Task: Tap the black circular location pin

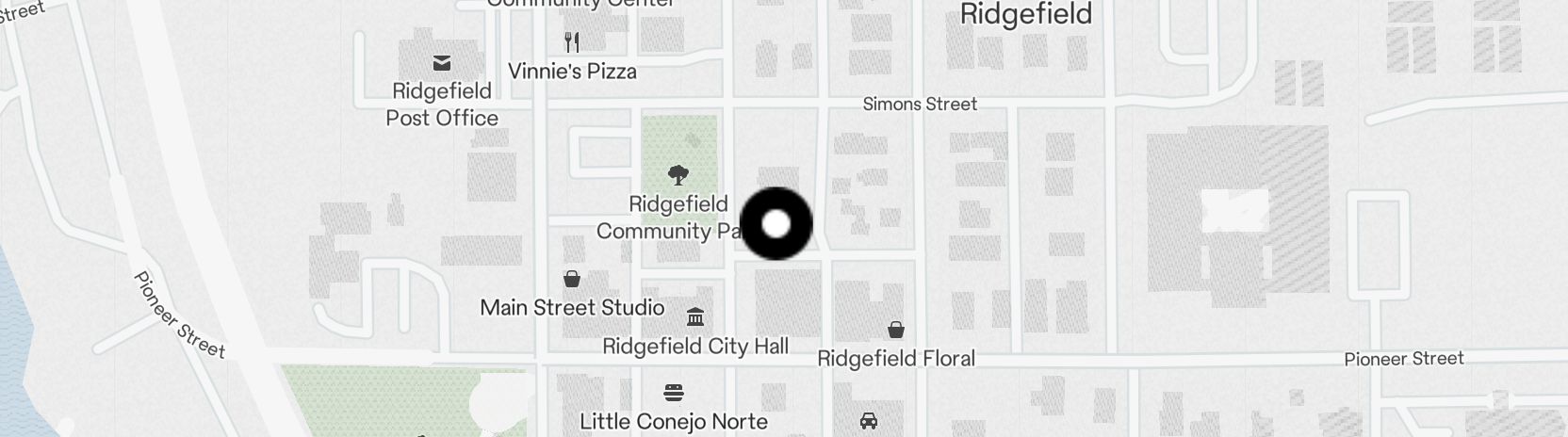Action: (776, 224)
